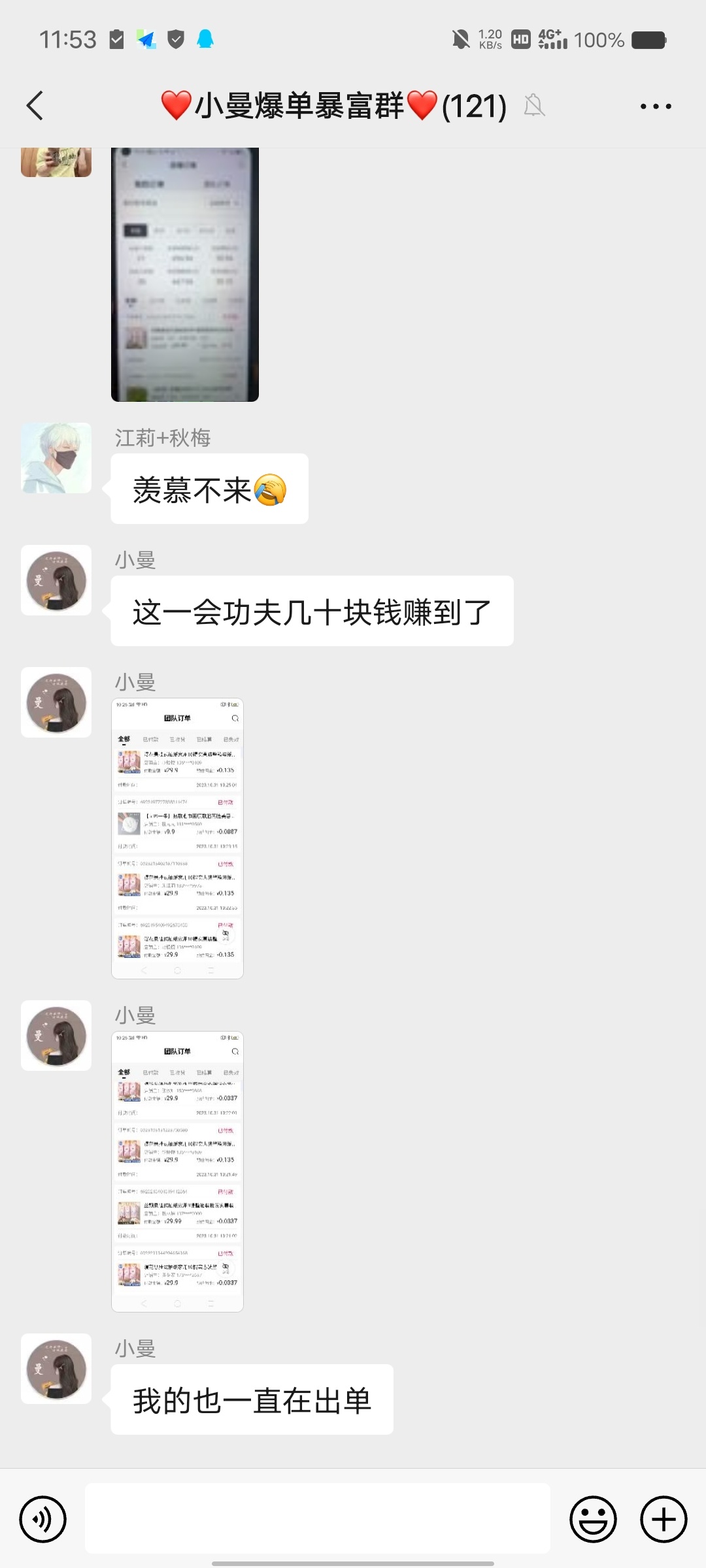Open 小曼's first 团队订单 screenshot

click(x=177, y=838)
